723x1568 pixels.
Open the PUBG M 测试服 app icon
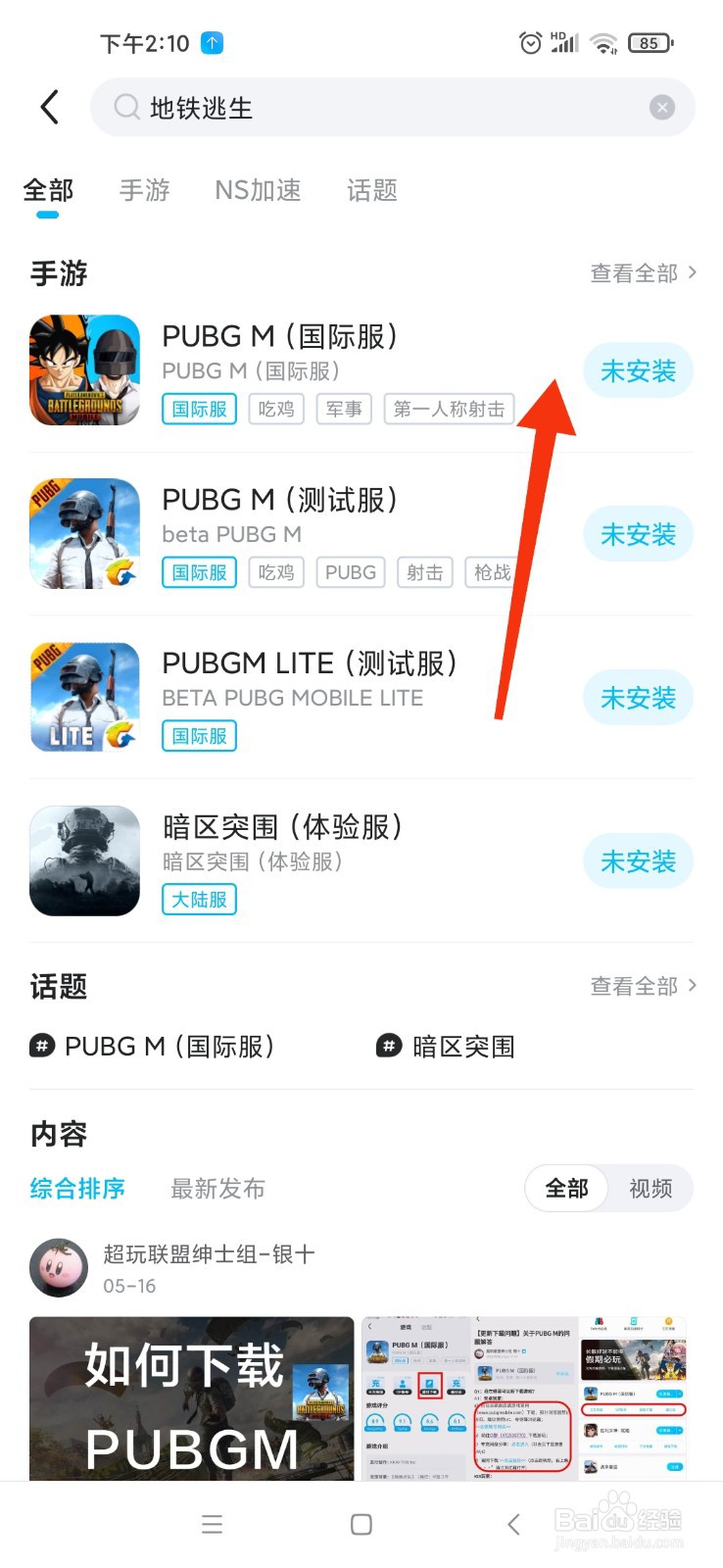pyautogui.click(x=83, y=533)
